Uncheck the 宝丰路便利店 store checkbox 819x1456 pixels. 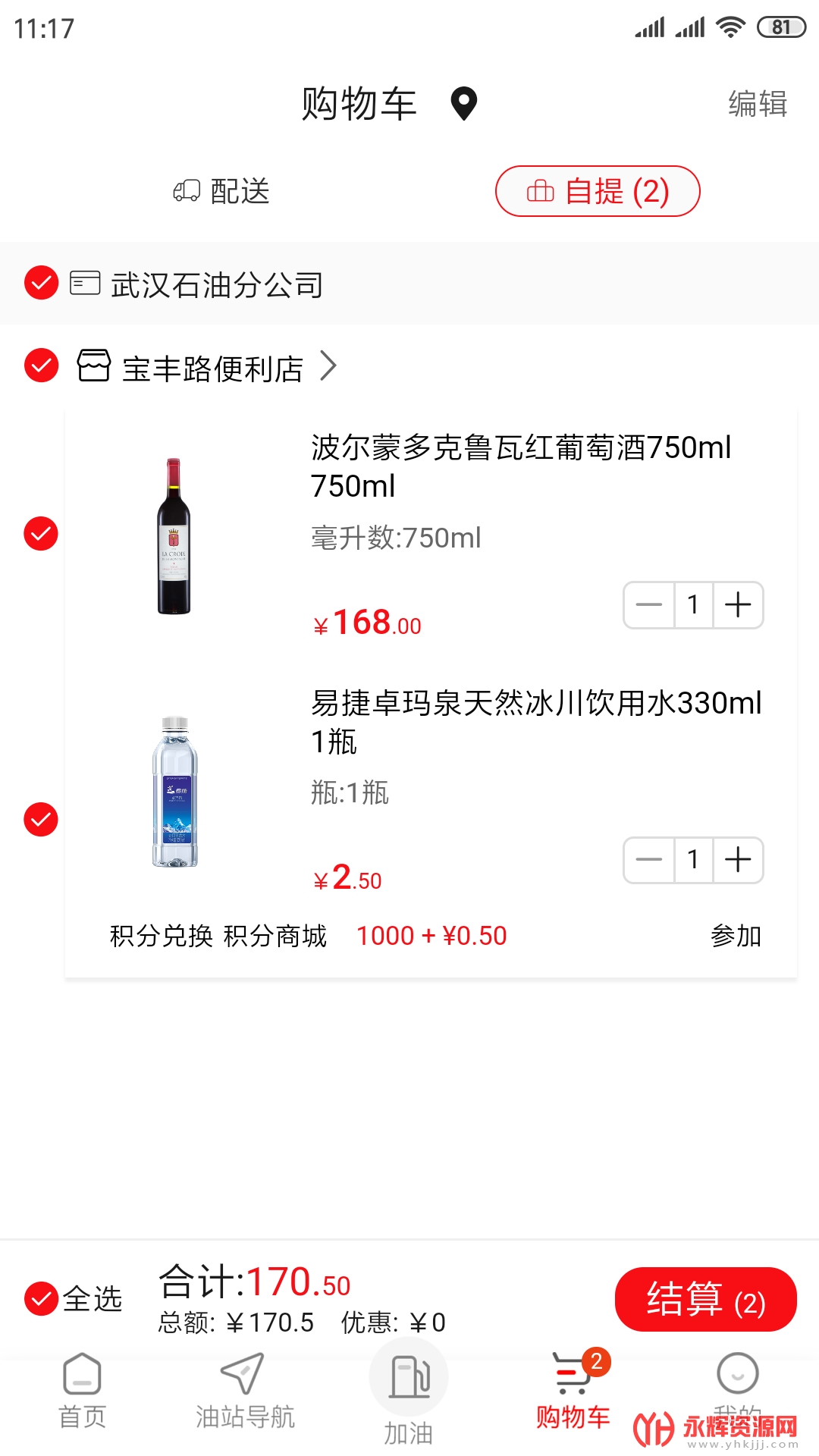[41, 366]
